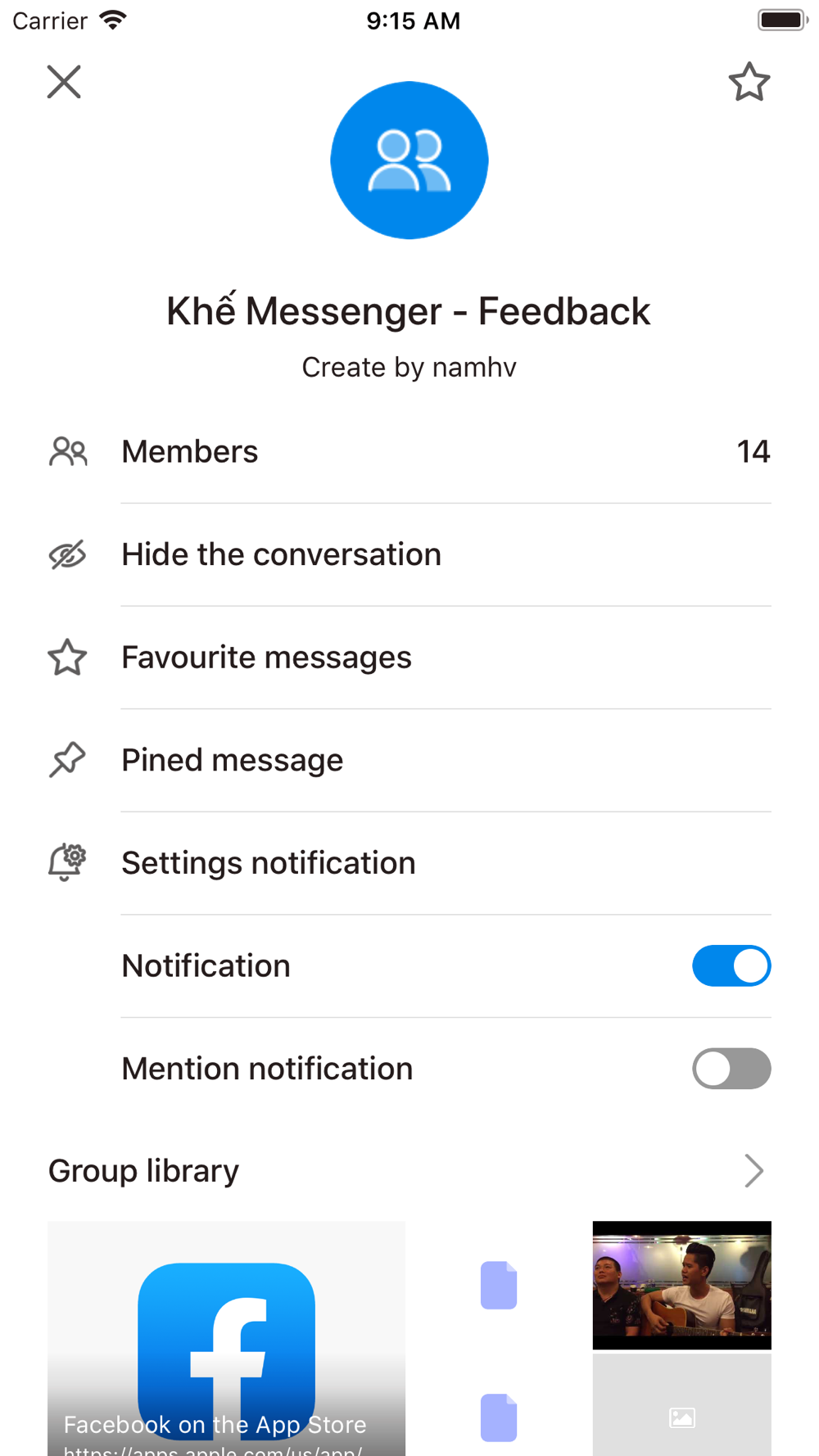Viewport: 819px width, 1456px height.
Task: Enable Mention notification
Action: [x=731, y=1069]
